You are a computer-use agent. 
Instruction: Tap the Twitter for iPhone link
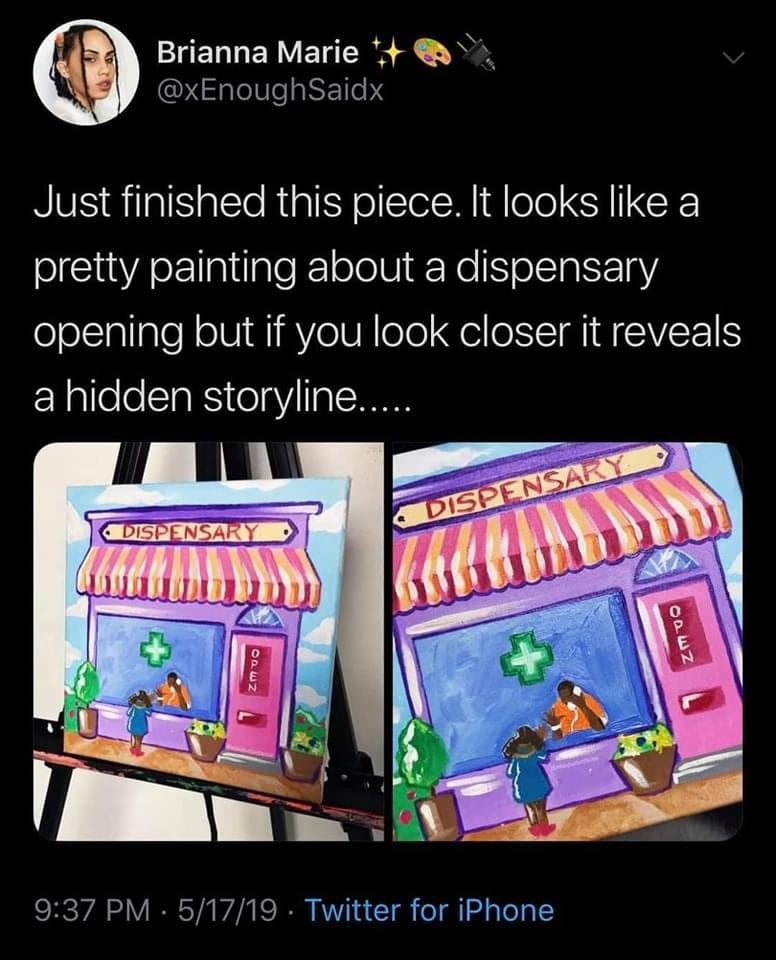(428, 910)
